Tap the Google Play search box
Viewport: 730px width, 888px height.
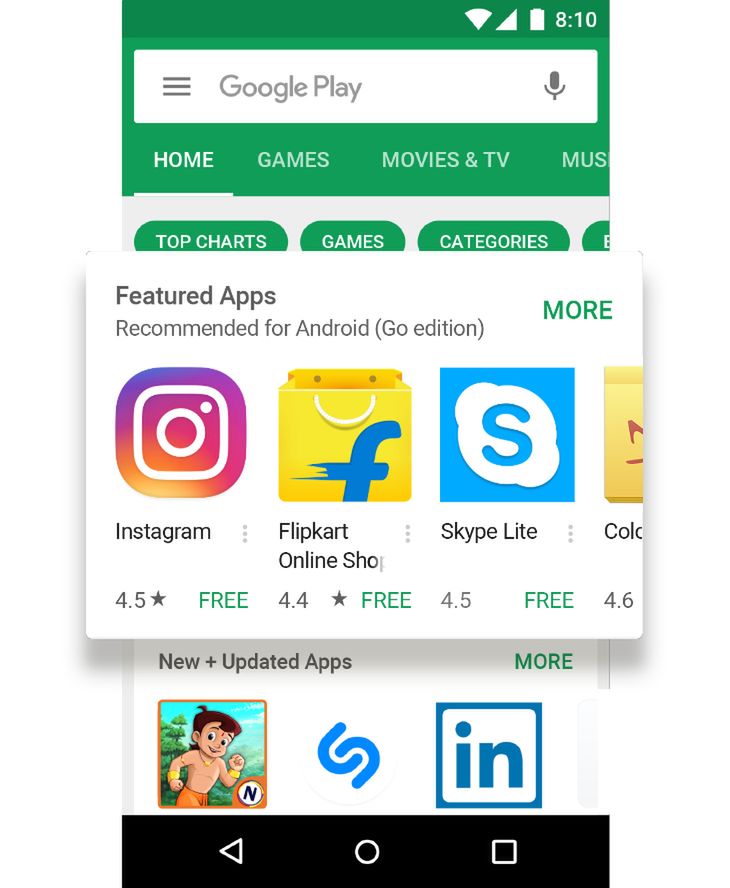[x=360, y=87]
